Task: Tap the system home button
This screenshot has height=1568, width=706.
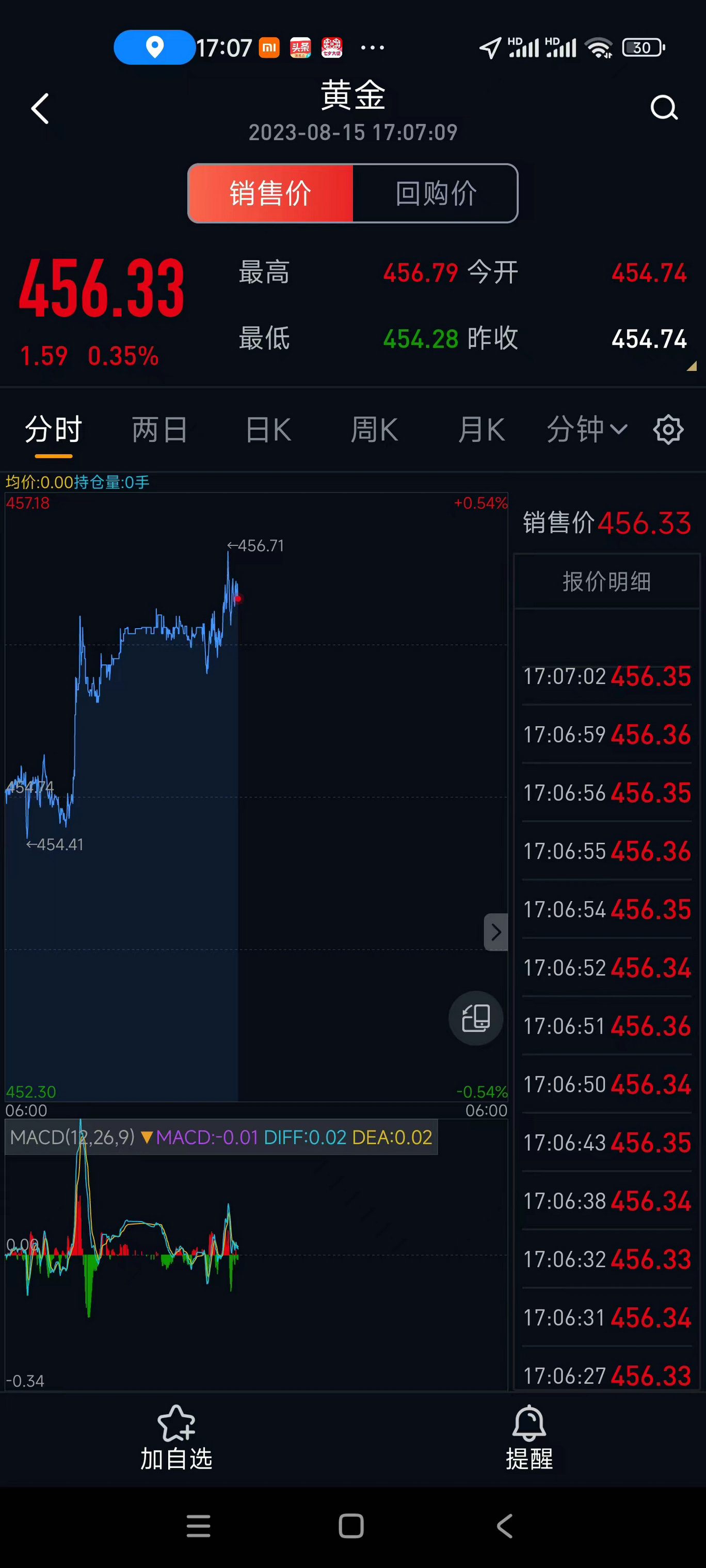Action: pyautogui.click(x=351, y=1525)
